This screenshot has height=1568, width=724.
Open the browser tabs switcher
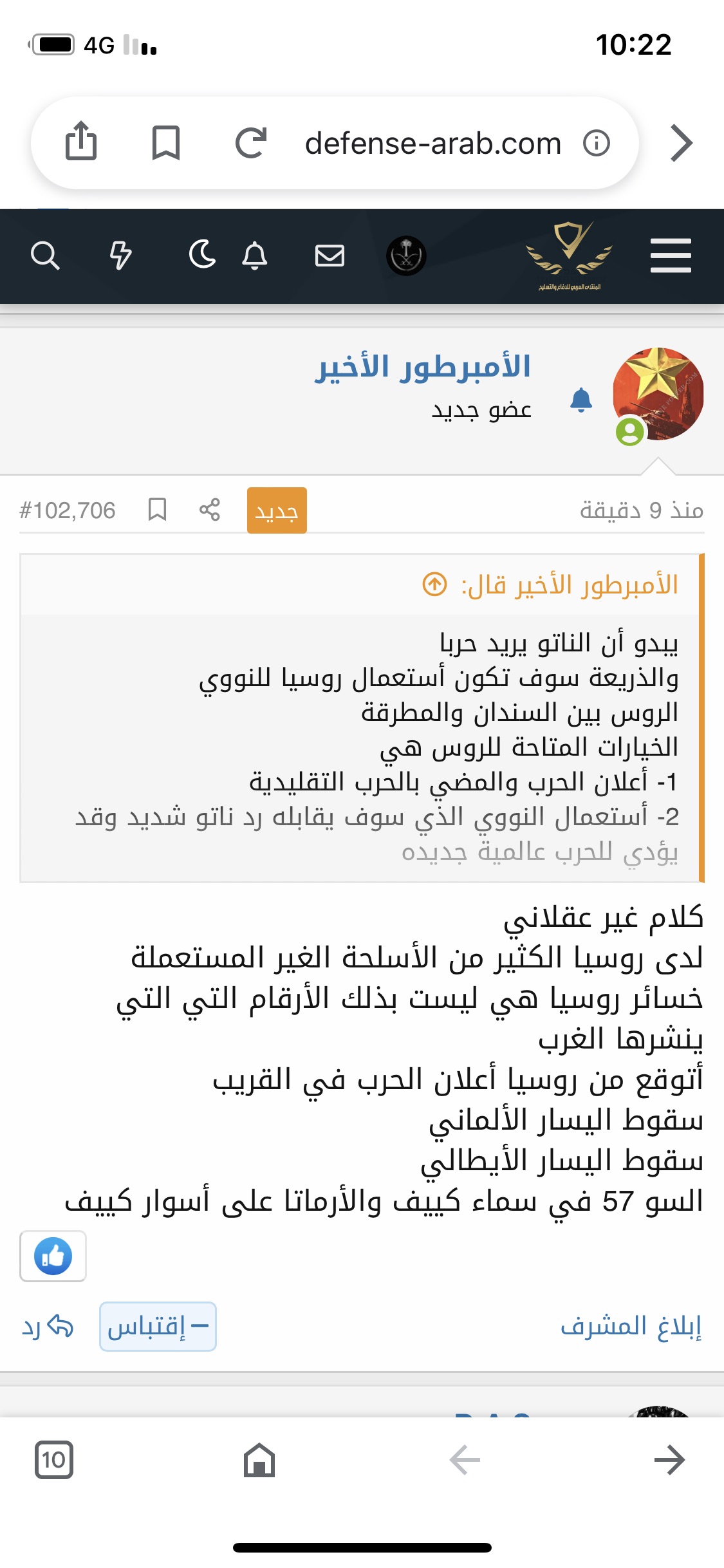pyautogui.click(x=53, y=1460)
